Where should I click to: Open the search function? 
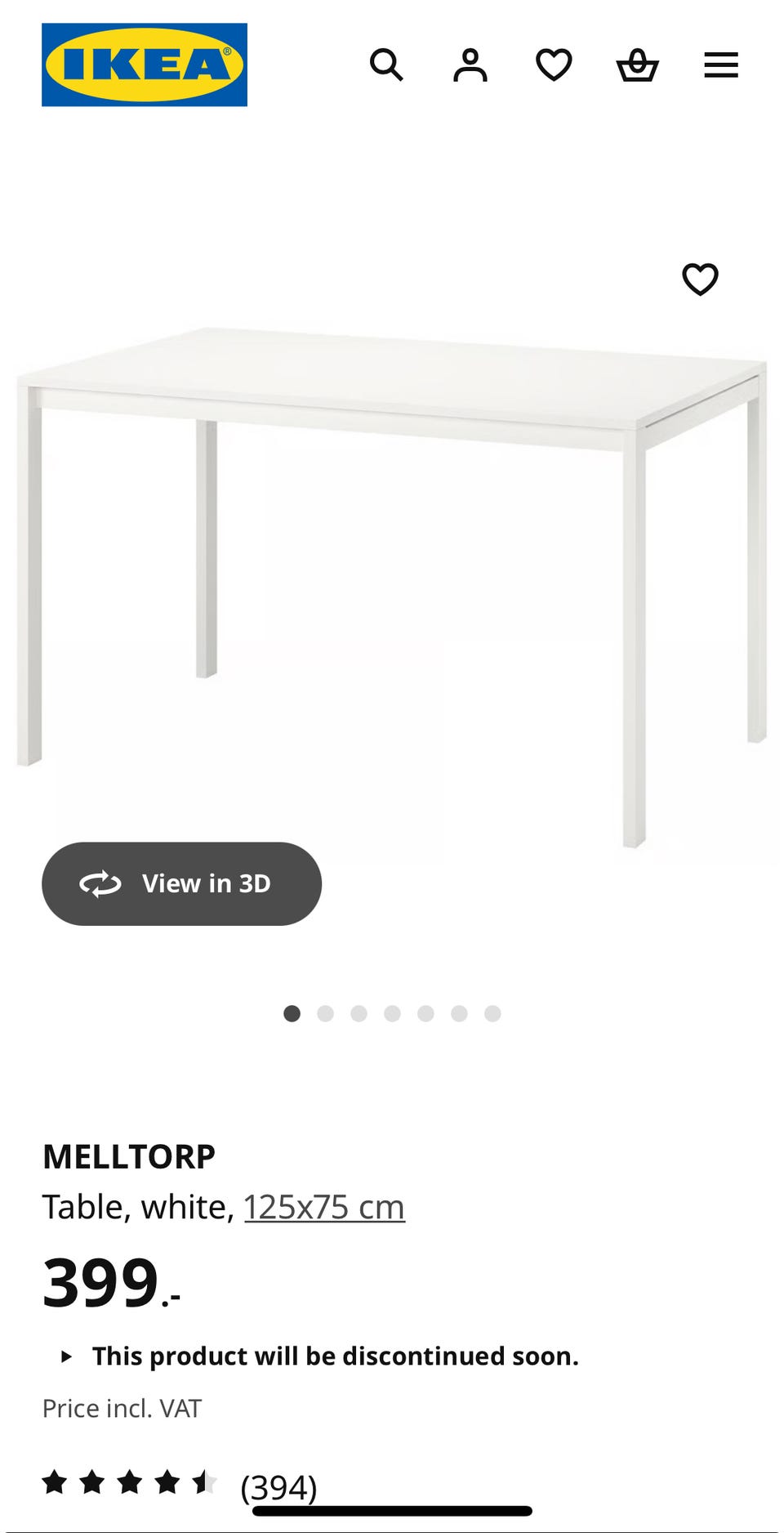coord(388,64)
